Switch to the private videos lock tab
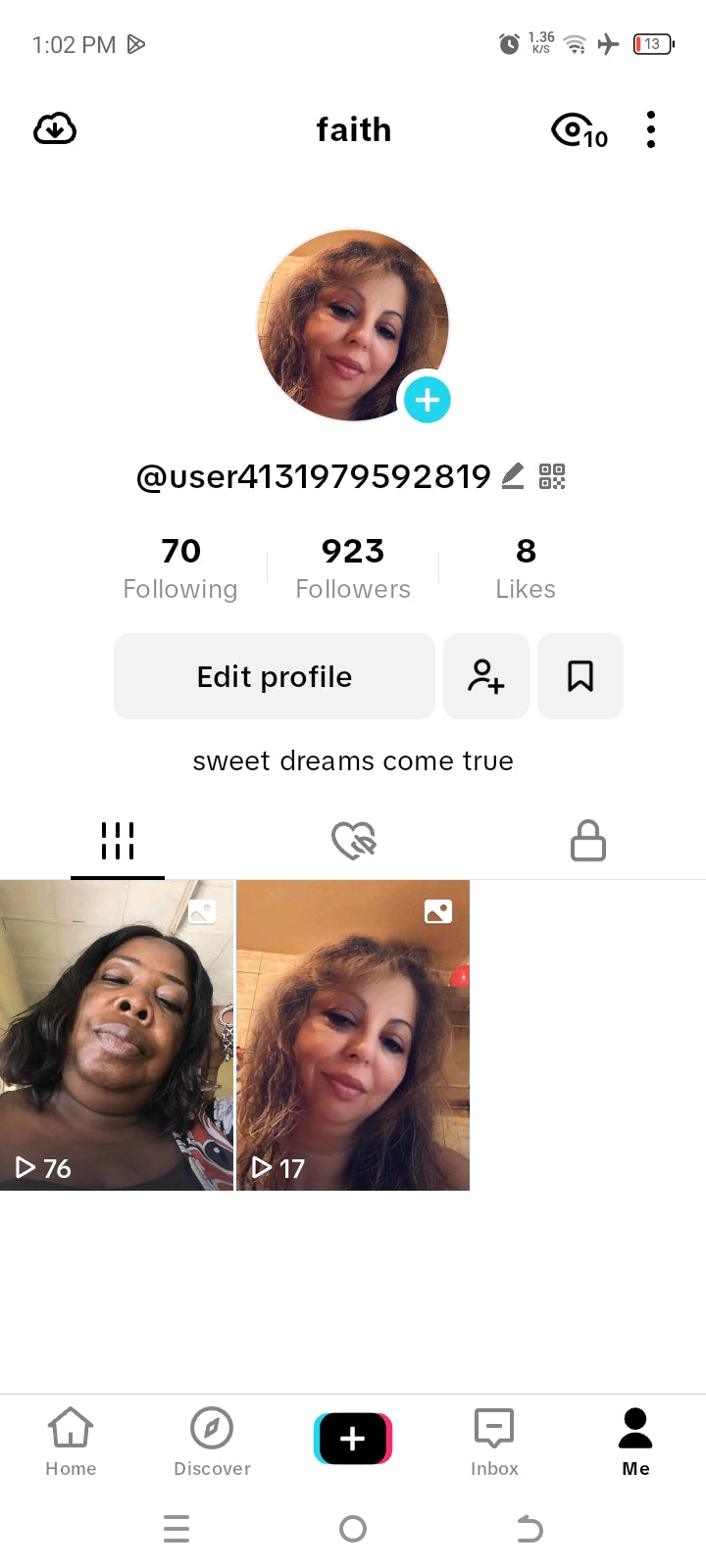Screen dimensions: 706x1568 587,841
